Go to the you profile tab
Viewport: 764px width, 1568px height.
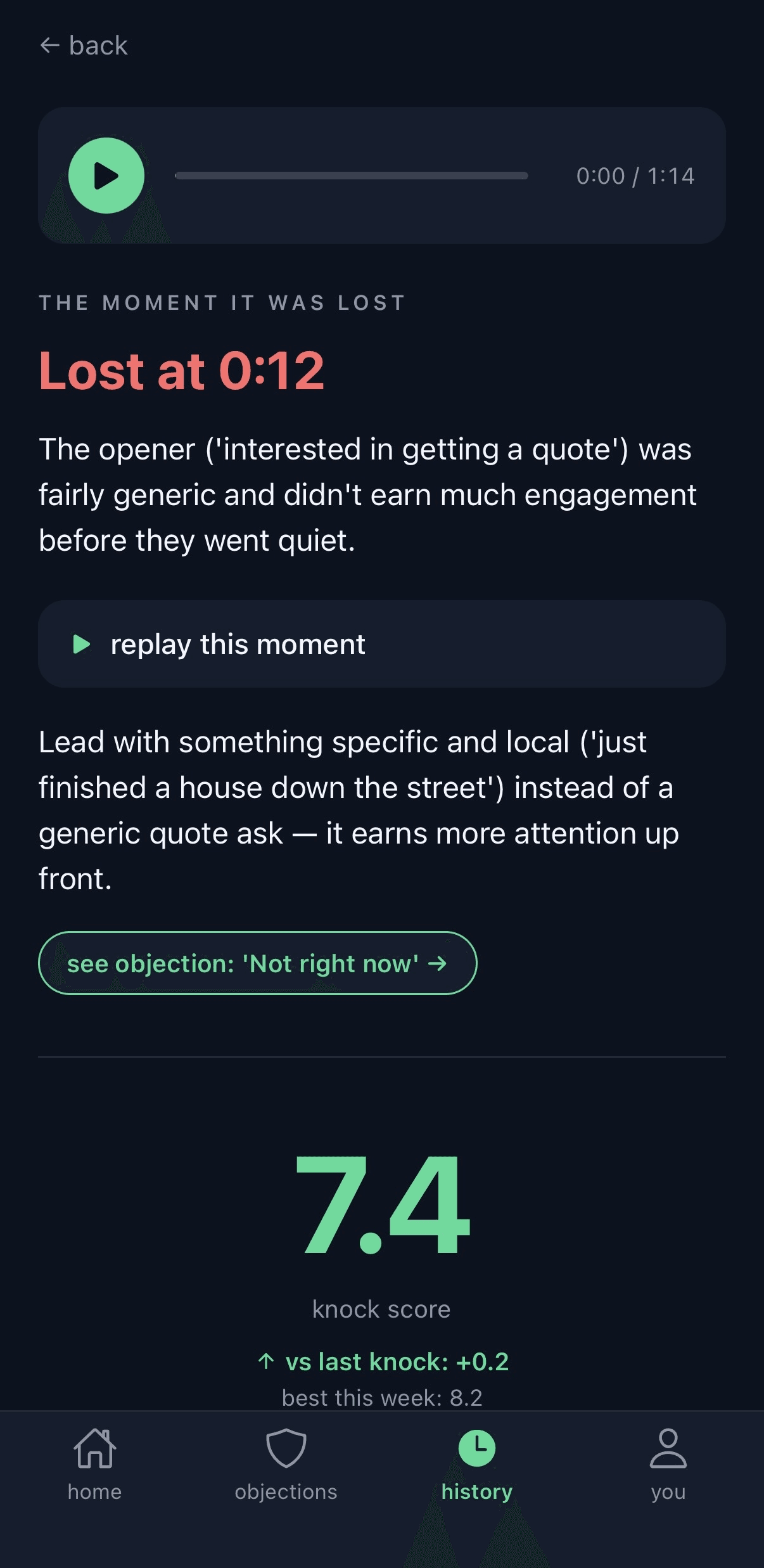point(668,1465)
